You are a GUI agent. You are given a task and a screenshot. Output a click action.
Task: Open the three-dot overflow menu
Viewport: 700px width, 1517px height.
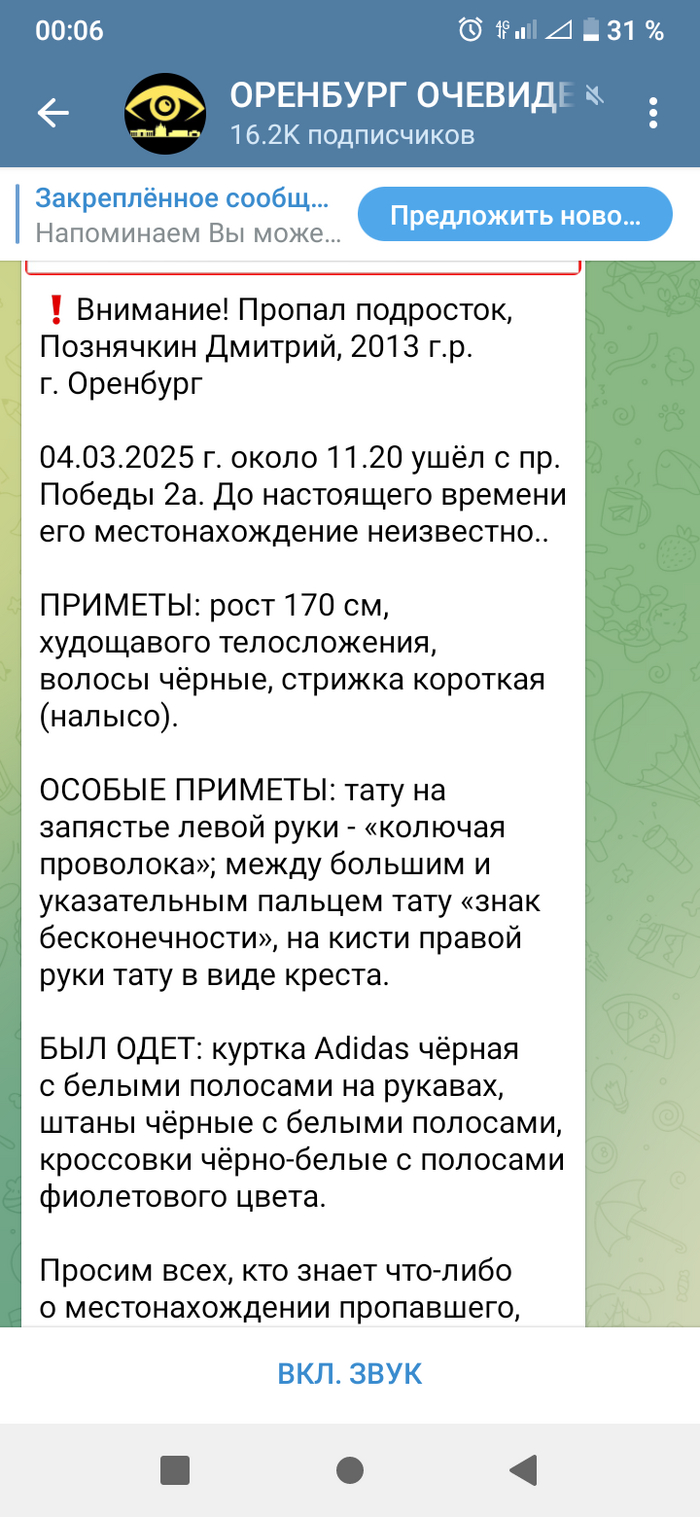pyautogui.click(x=653, y=114)
